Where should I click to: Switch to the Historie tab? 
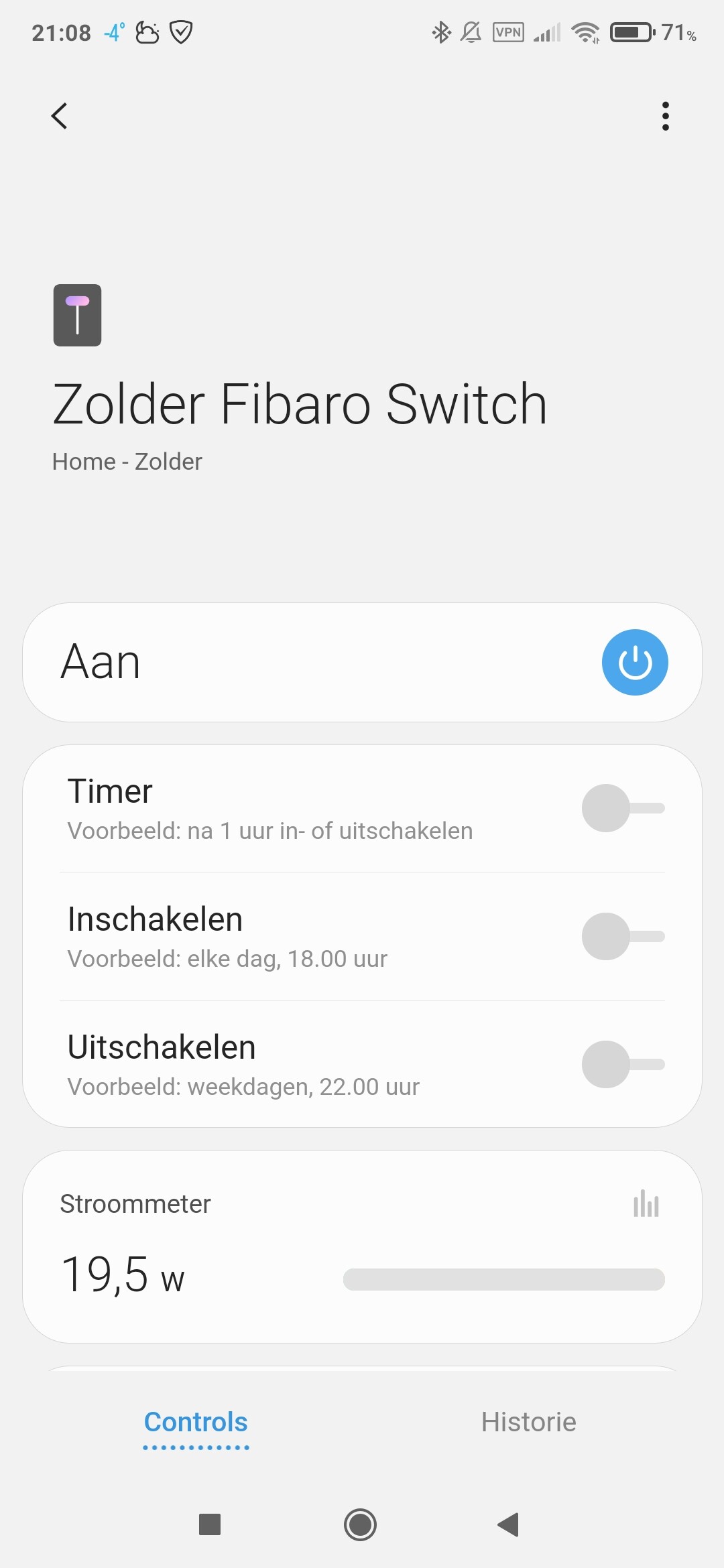click(528, 1422)
